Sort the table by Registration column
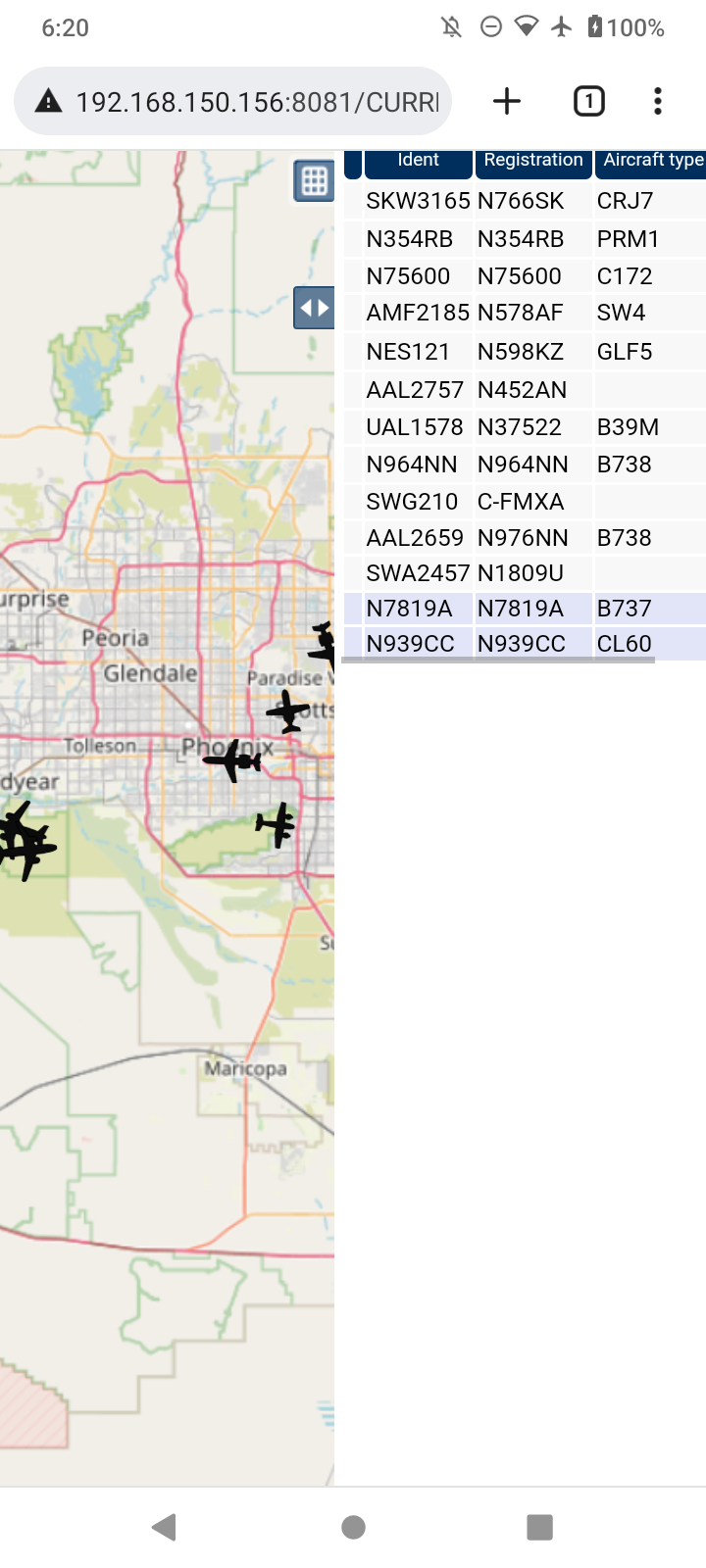 533,163
